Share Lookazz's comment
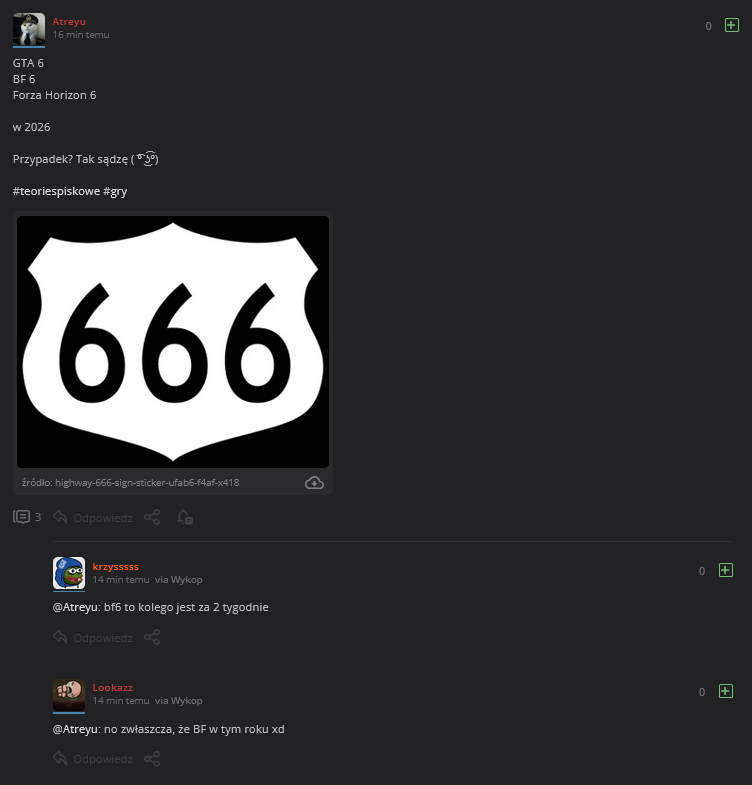 152,759
